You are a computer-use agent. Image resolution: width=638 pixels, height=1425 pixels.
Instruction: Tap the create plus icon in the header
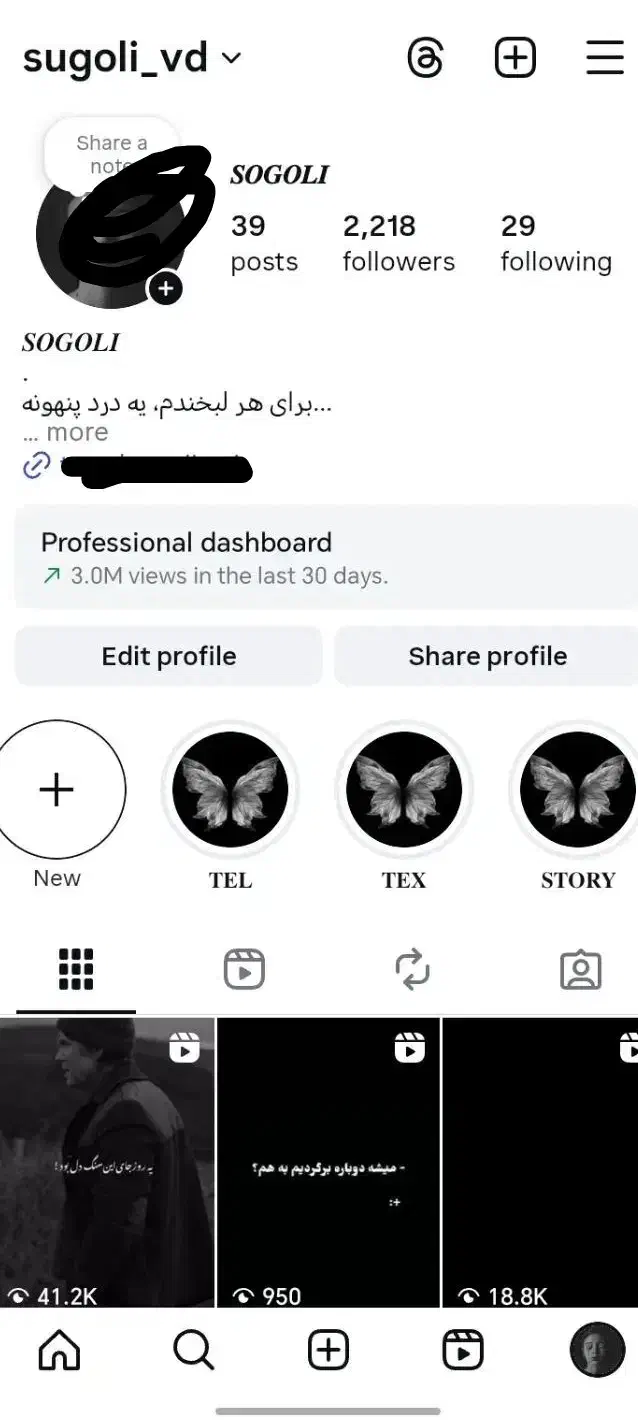tap(515, 58)
